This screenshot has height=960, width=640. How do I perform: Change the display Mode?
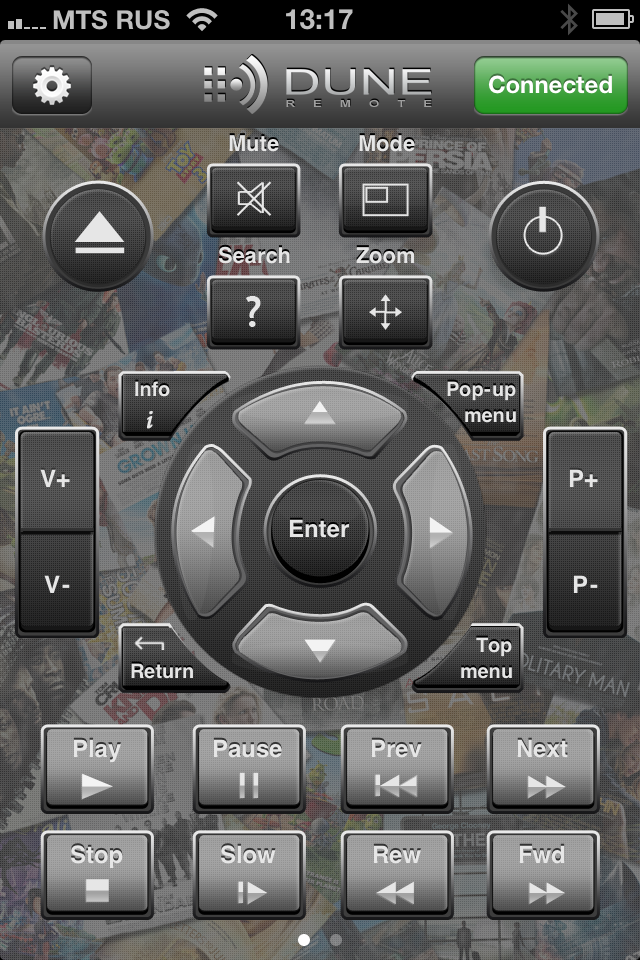click(385, 199)
